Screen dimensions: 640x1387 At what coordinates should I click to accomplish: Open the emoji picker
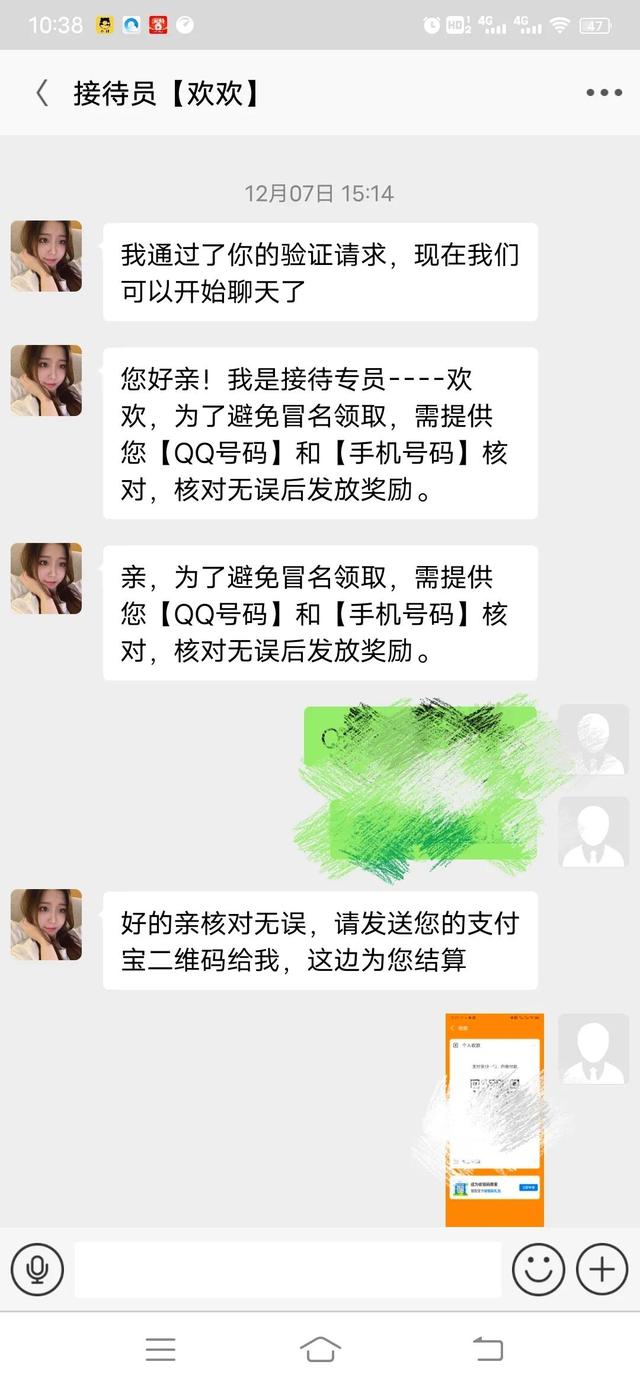(538, 1270)
